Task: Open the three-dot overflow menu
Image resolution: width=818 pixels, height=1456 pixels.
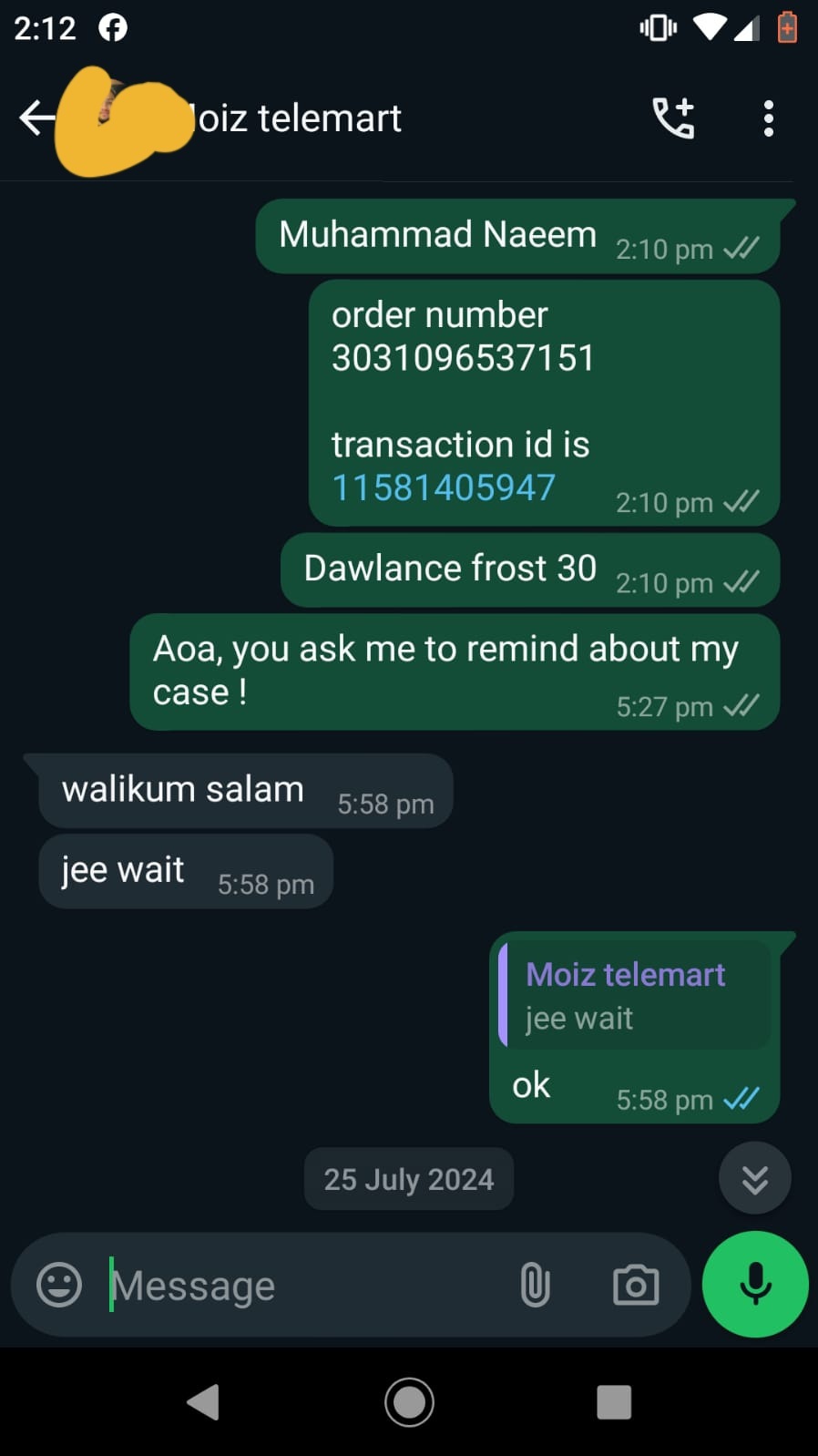Action: coord(768,118)
